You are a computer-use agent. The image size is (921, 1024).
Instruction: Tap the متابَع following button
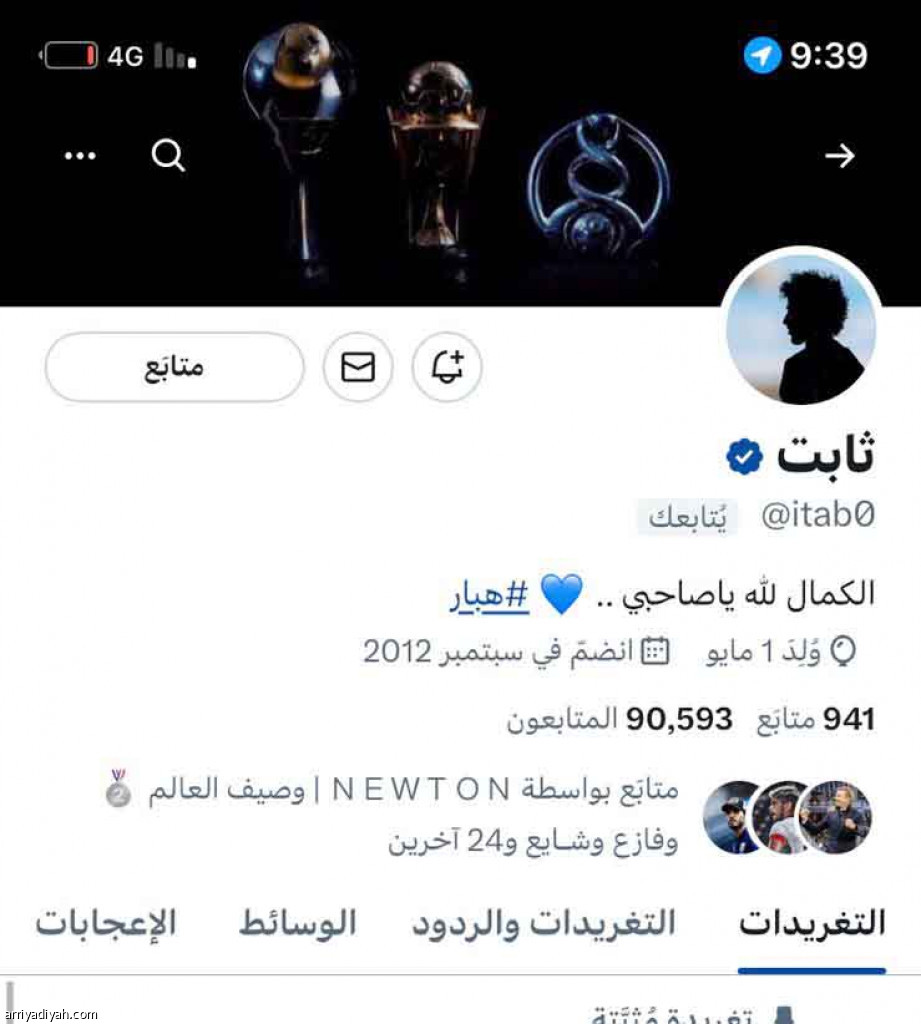(x=174, y=367)
